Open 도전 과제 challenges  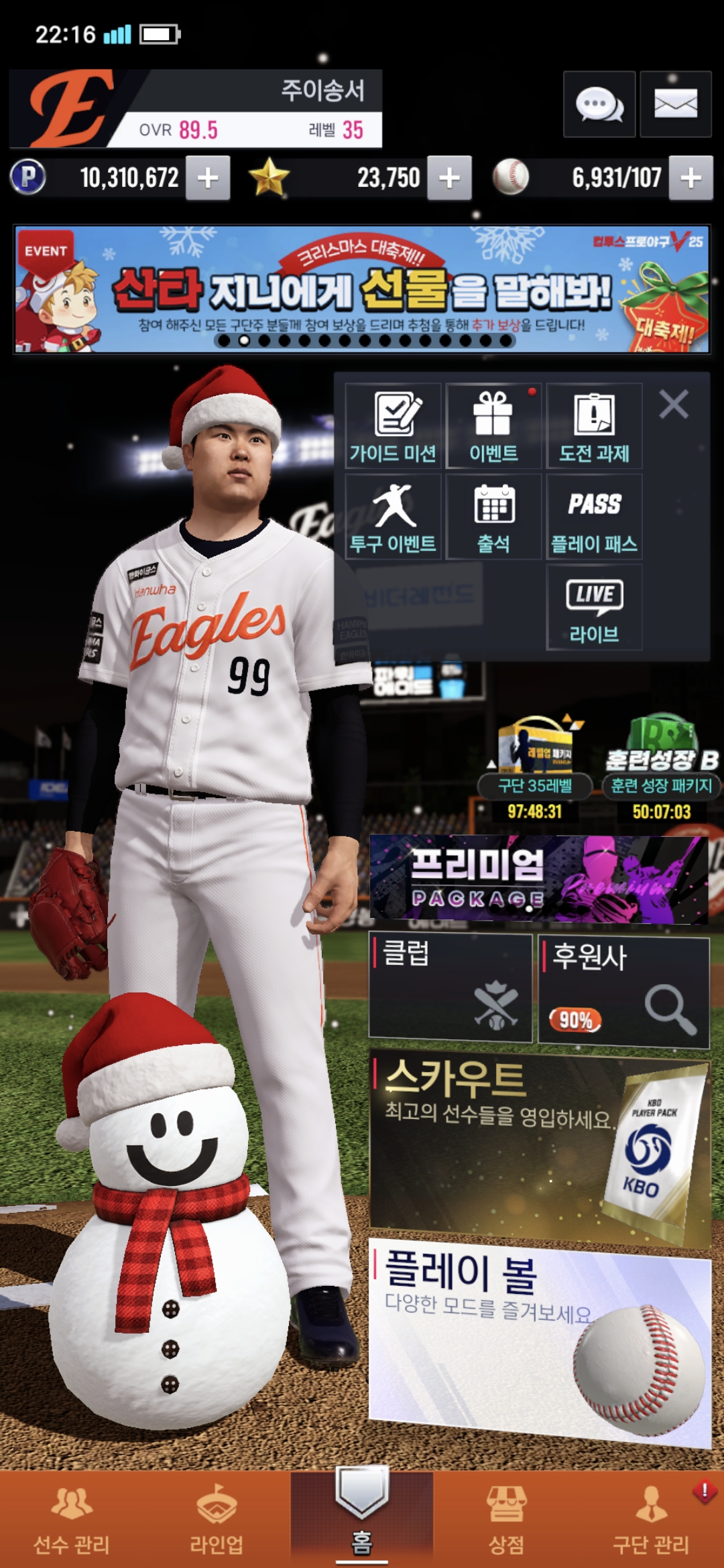point(594,426)
